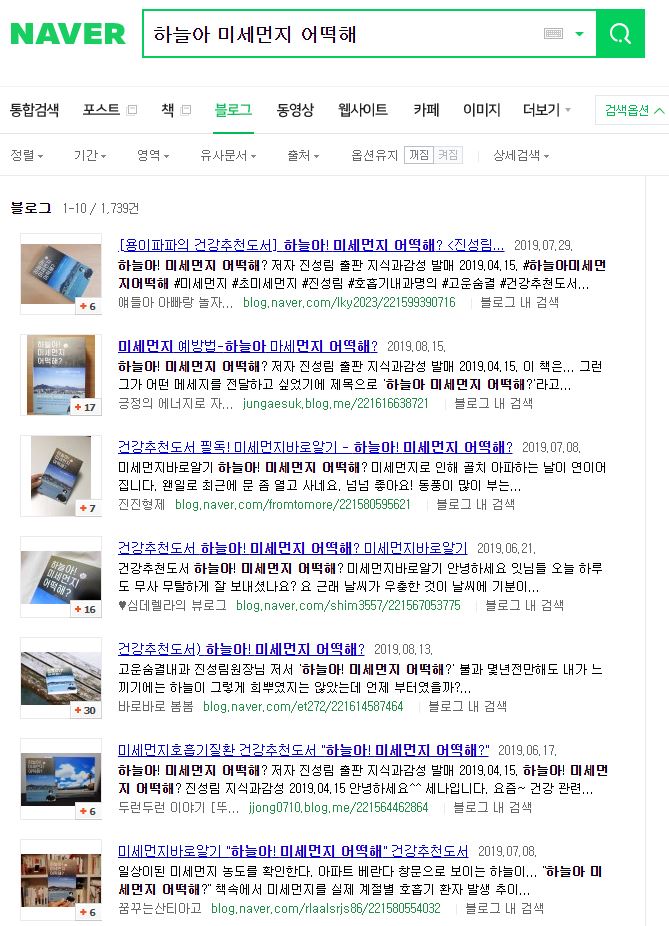The height and width of the screenshot is (926, 669).
Task: Open the 정렬 sort dropdown
Action: pyautogui.click(x=27, y=156)
